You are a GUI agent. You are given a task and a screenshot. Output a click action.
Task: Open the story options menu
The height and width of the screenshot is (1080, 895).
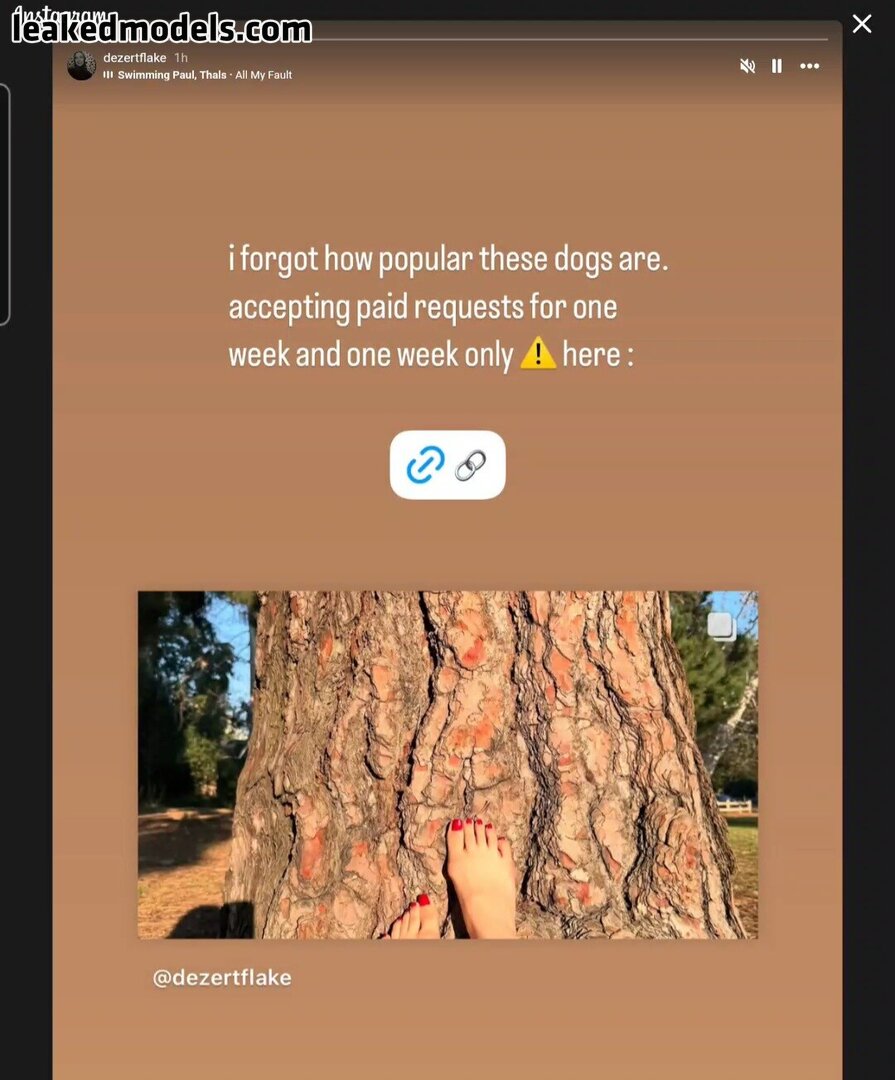click(x=810, y=66)
